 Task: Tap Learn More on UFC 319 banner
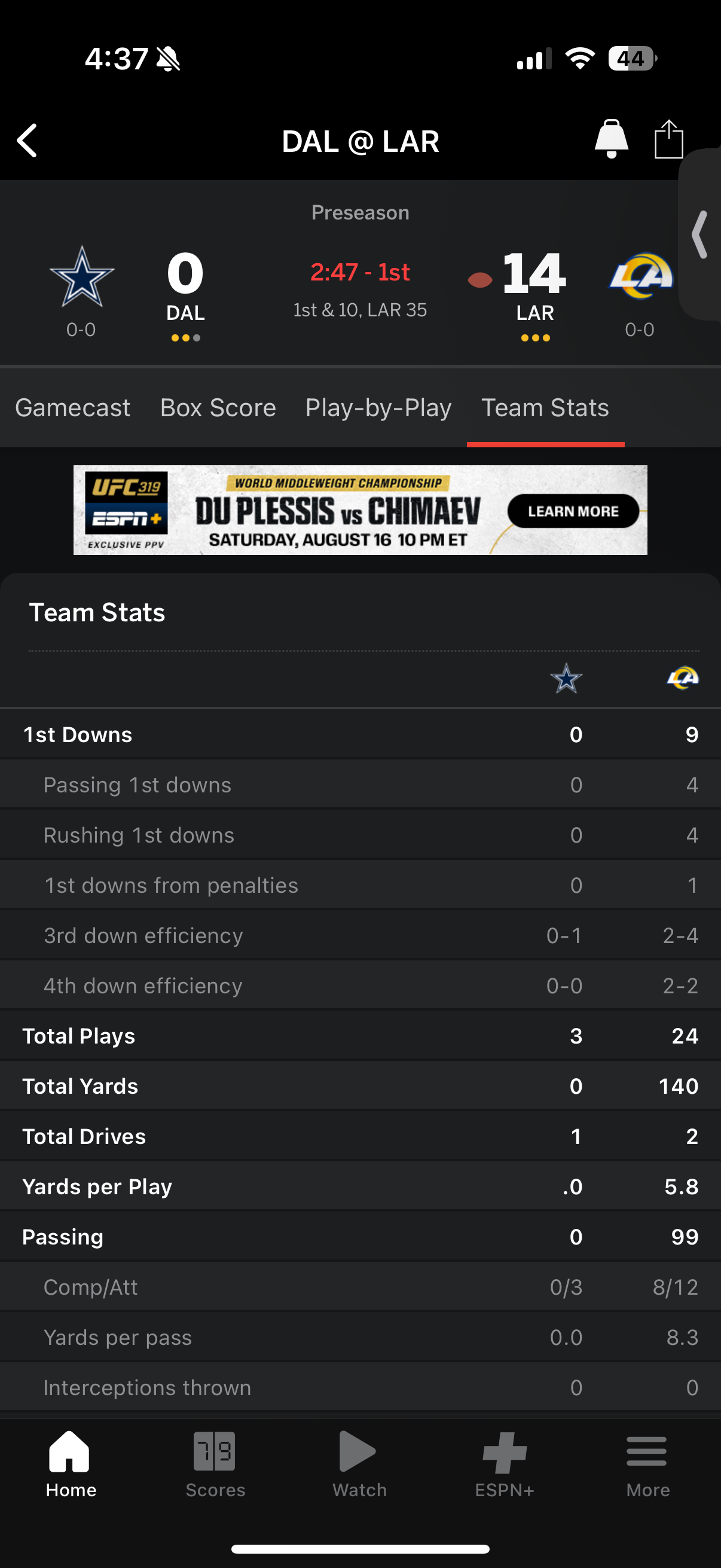(573, 511)
